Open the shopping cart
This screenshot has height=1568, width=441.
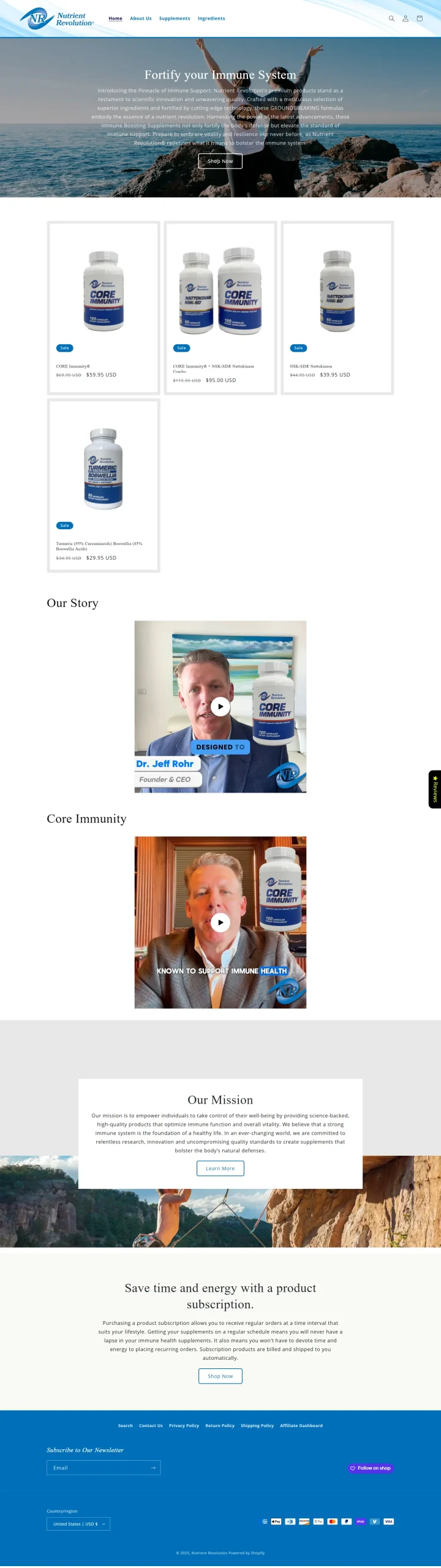(420, 18)
